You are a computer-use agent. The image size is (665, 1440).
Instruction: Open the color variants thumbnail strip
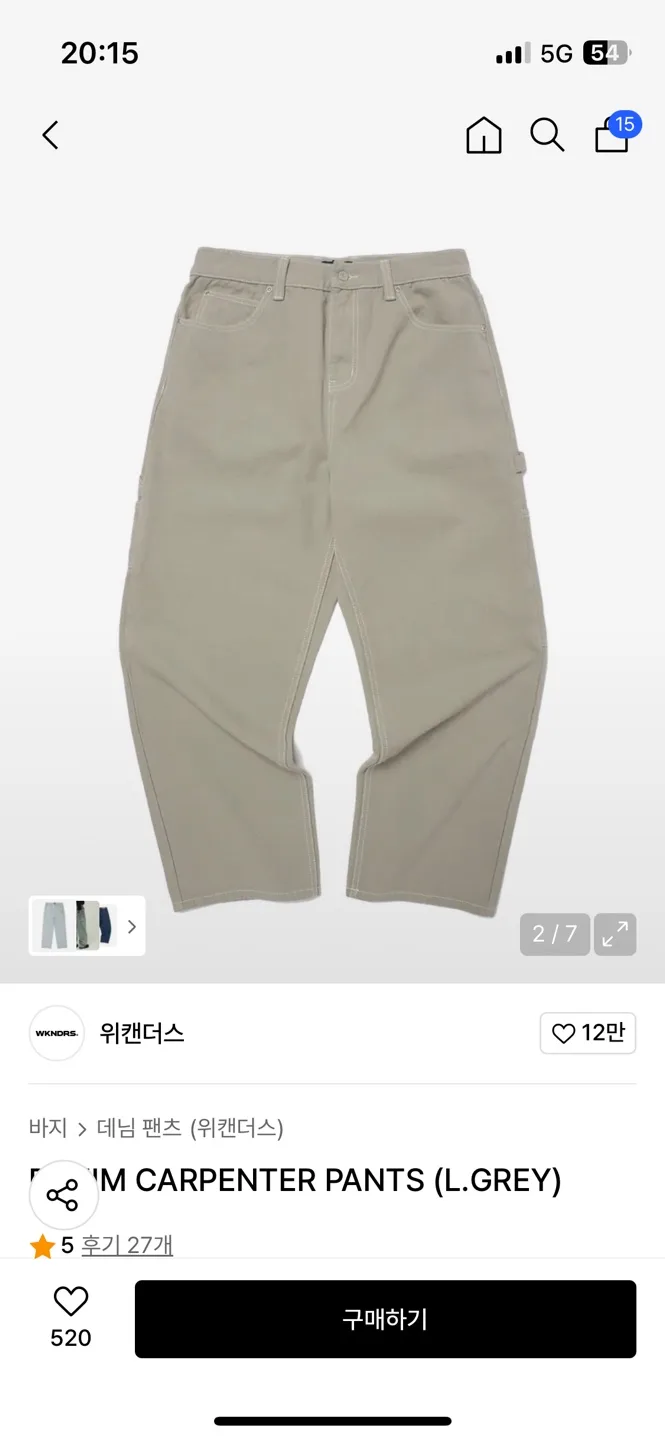[87, 926]
